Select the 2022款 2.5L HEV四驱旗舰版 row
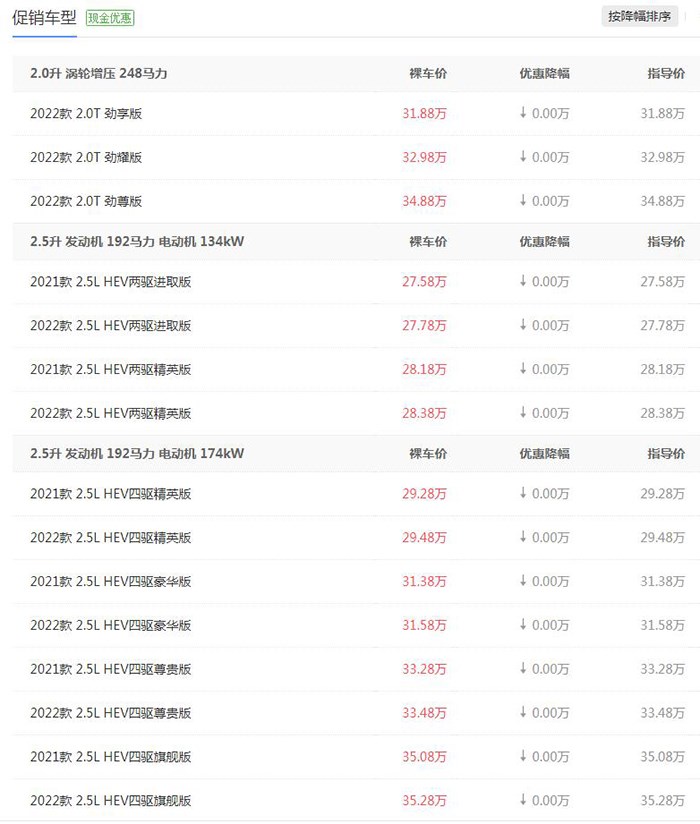Screen dimensions: 700x824 tap(110, 801)
